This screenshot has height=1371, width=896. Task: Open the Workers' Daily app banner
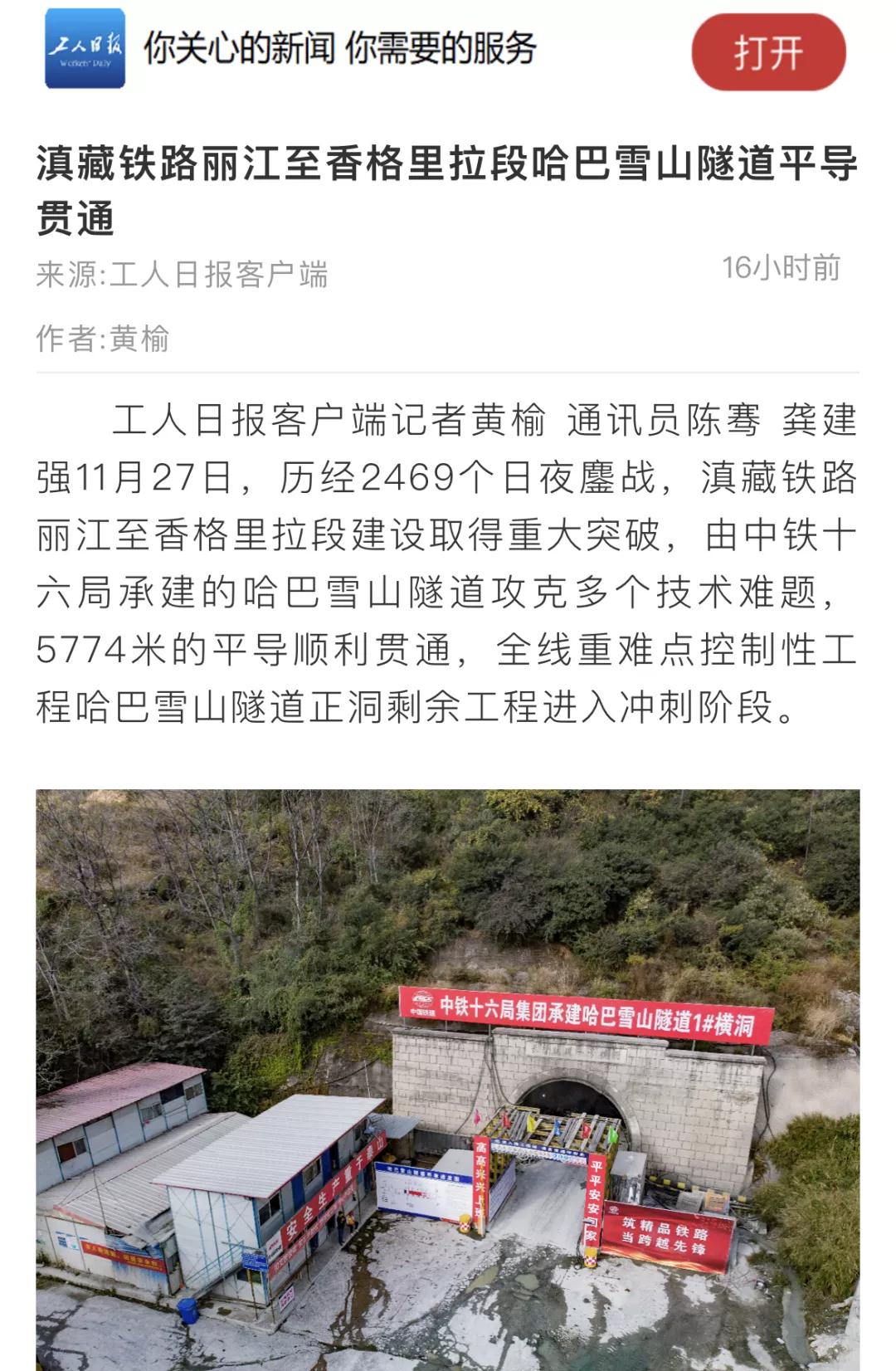[x=340, y=49]
